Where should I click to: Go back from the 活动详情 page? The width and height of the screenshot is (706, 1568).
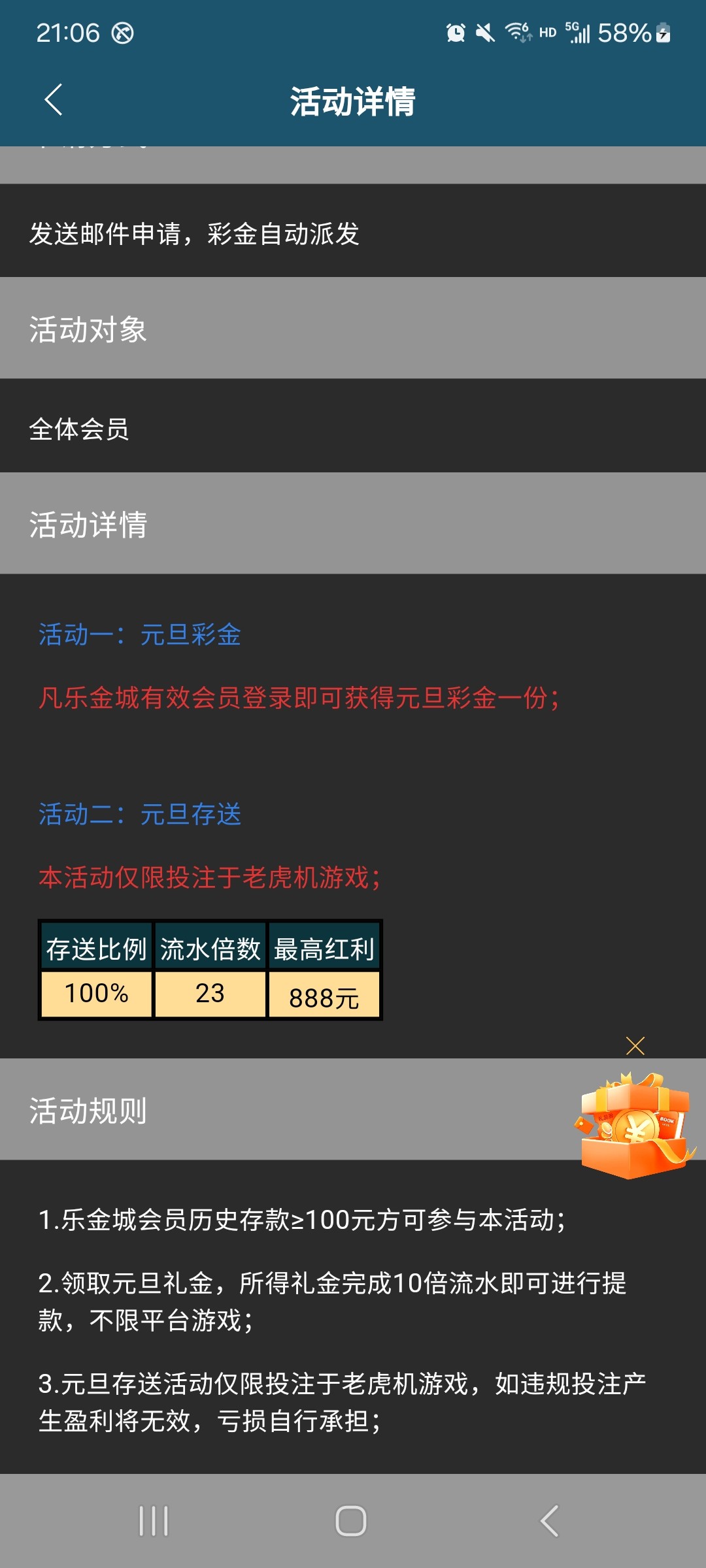coord(54,100)
